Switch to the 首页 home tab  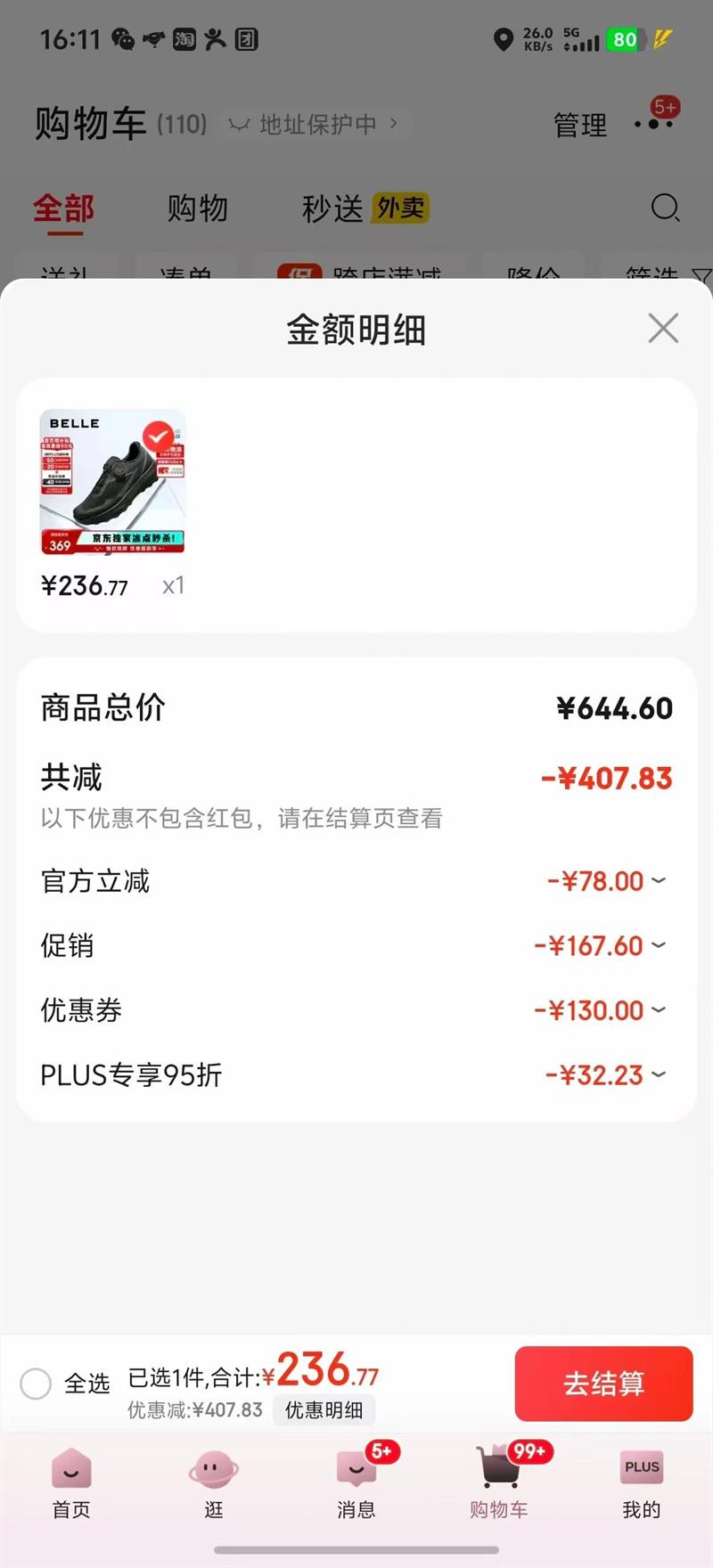coord(71,1483)
